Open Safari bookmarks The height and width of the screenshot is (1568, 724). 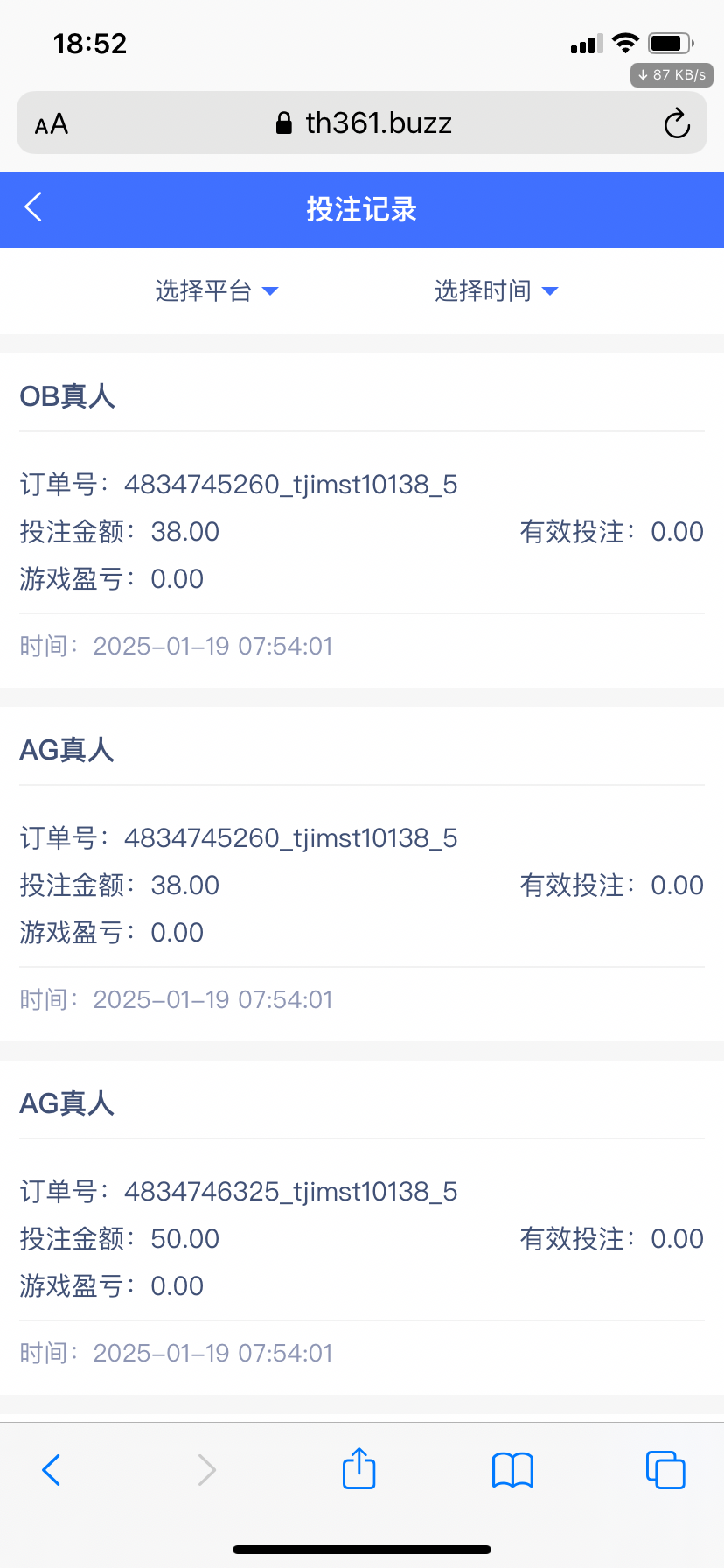512,1470
